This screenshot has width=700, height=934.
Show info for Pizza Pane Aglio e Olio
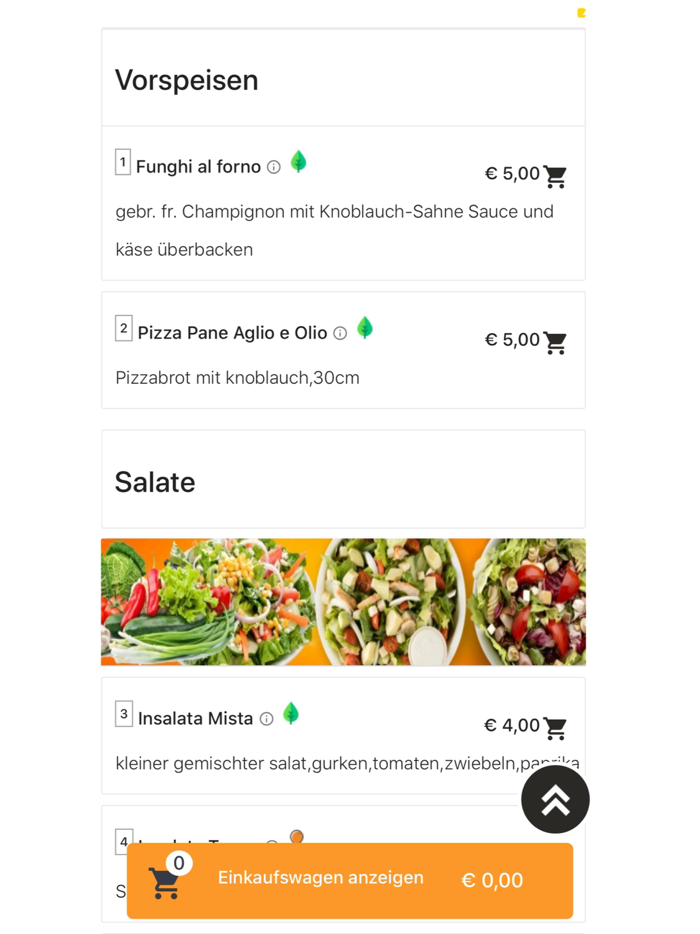click(x=340, y=334)
